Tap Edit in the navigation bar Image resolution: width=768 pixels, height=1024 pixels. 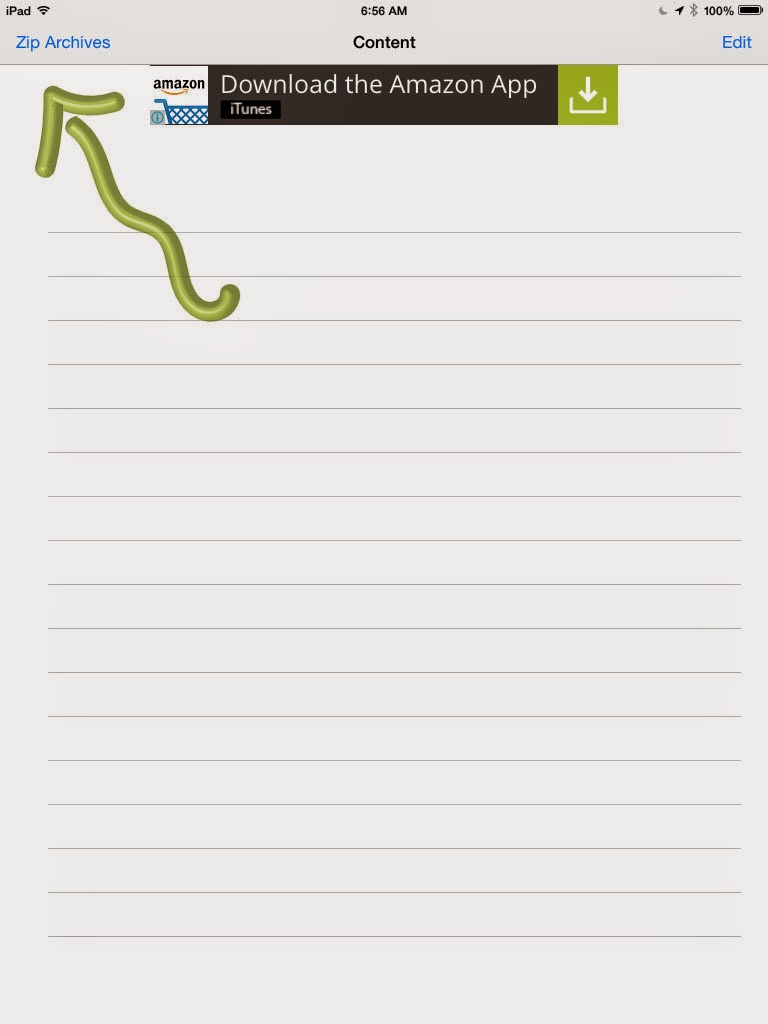pyautogui.click(x=736, y=43)
